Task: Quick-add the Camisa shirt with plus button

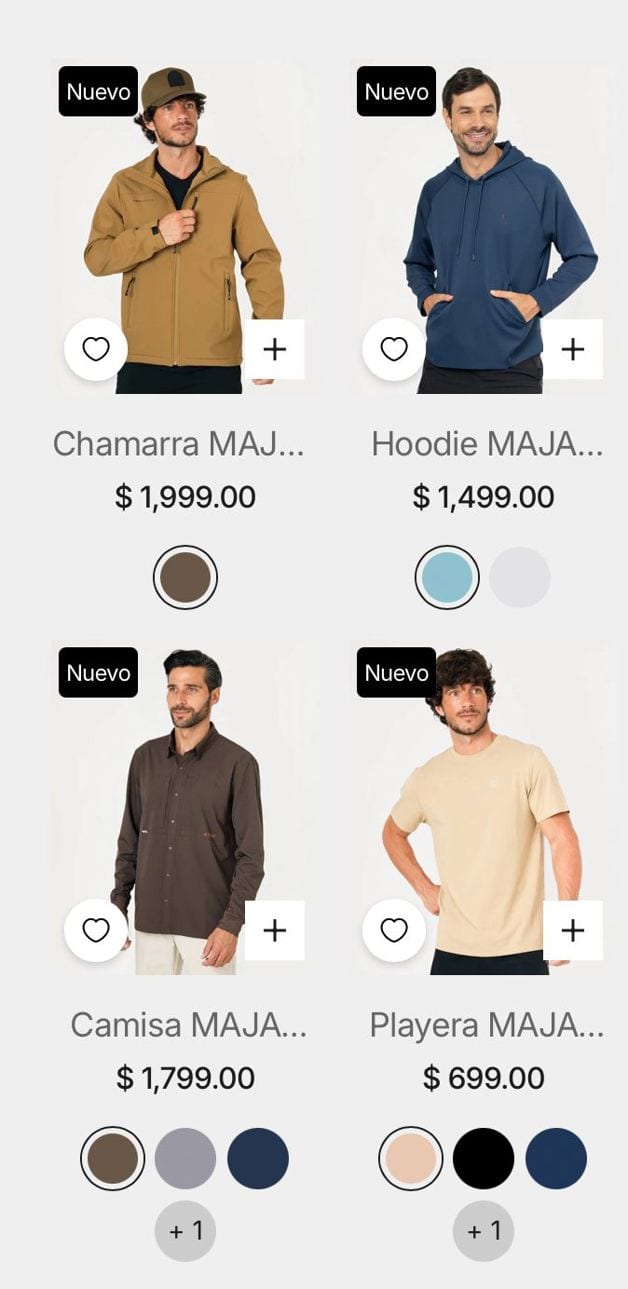Action: [x=274, y=930]
